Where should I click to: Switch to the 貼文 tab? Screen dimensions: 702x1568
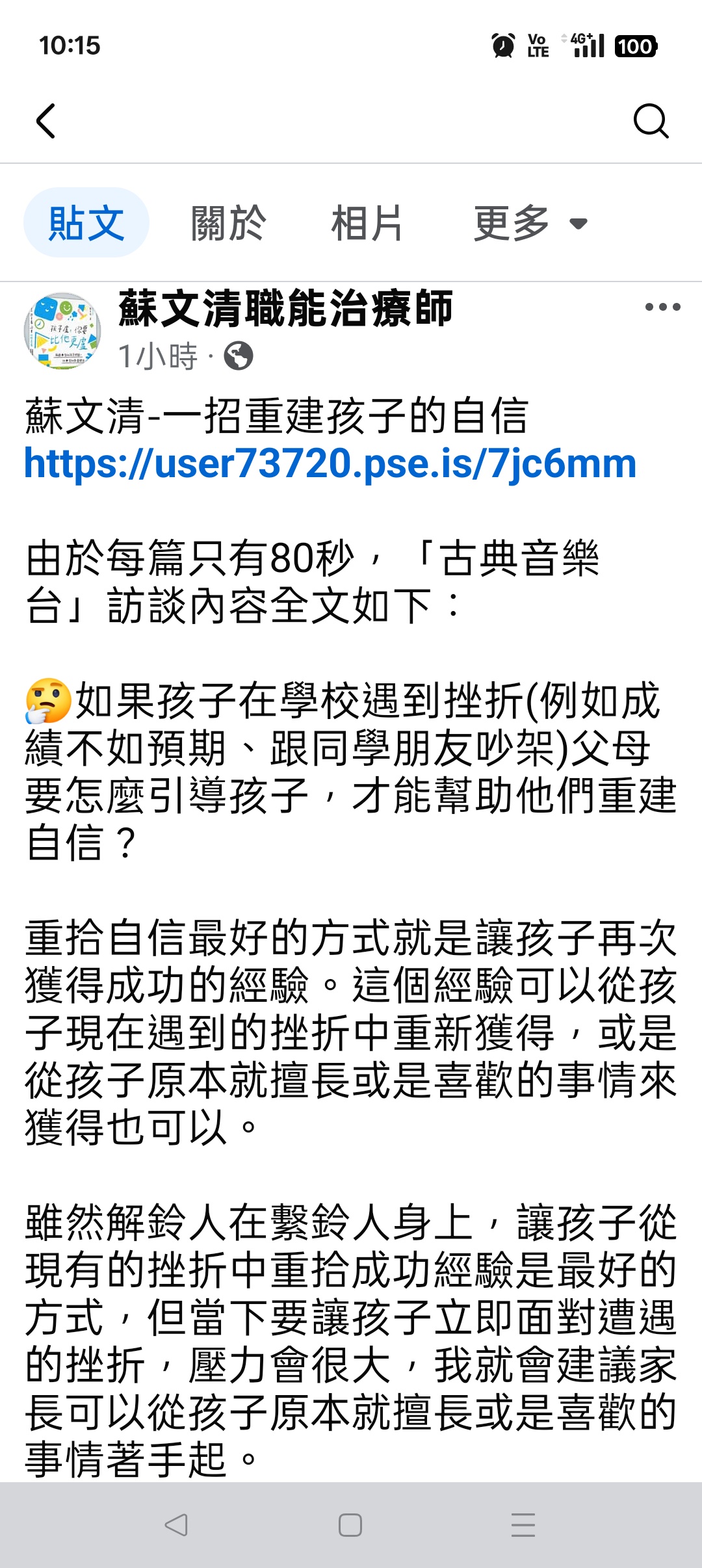86,223
